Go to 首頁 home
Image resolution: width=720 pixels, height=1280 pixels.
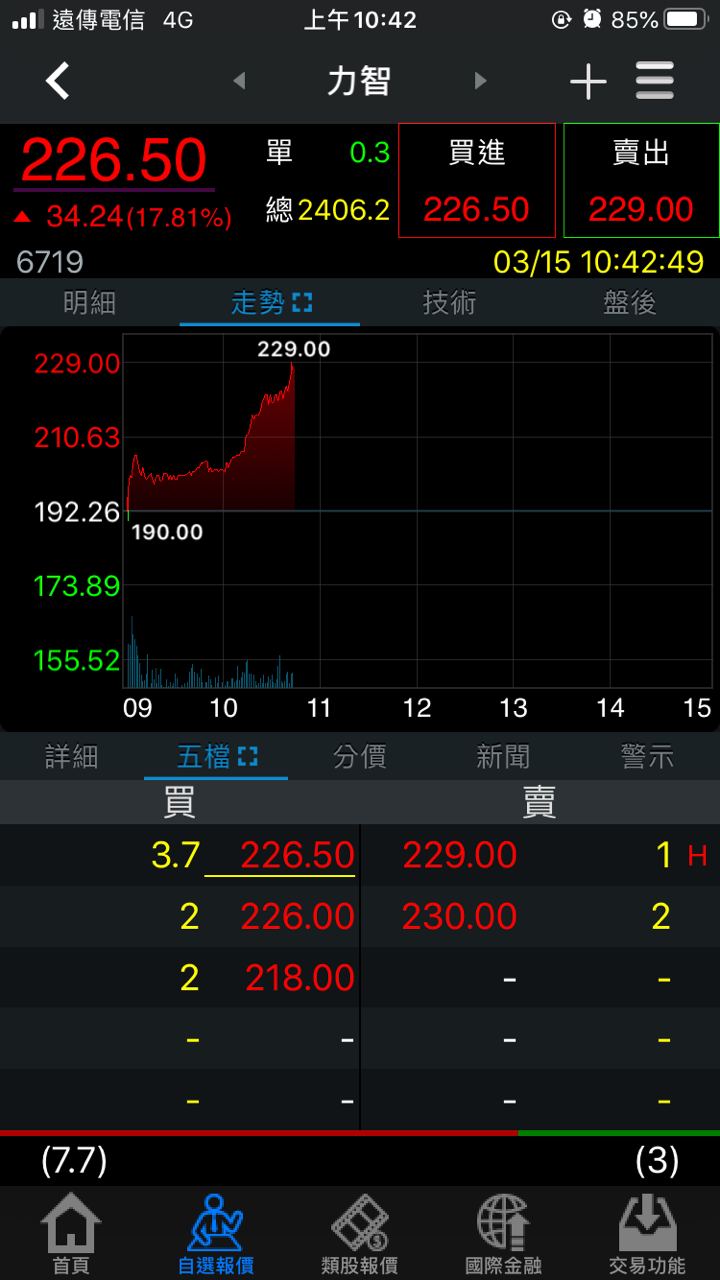coord(71,1234)
